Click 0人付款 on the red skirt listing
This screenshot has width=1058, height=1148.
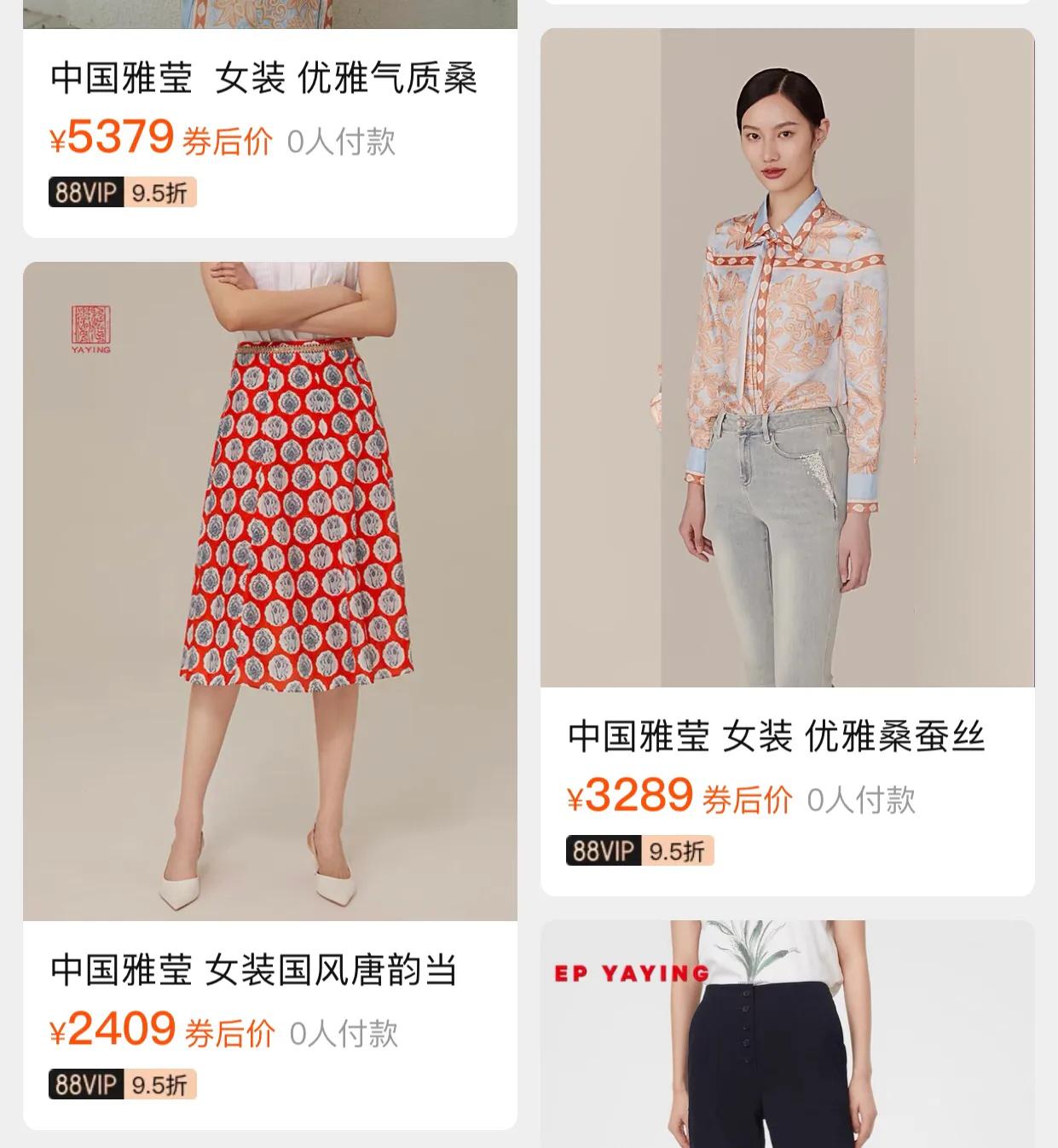click(346, 1034)
